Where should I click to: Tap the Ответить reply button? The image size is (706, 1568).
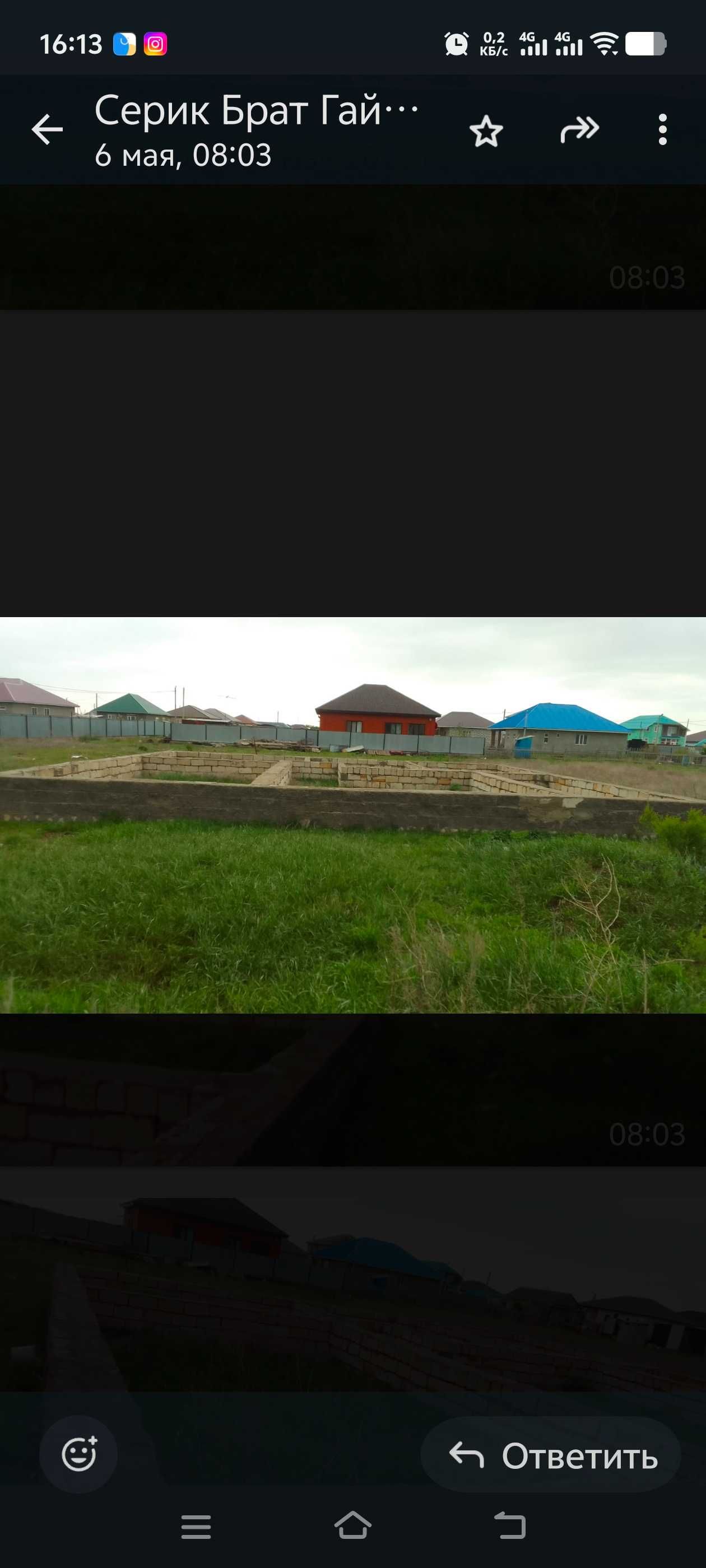[x=551, y=1456]
